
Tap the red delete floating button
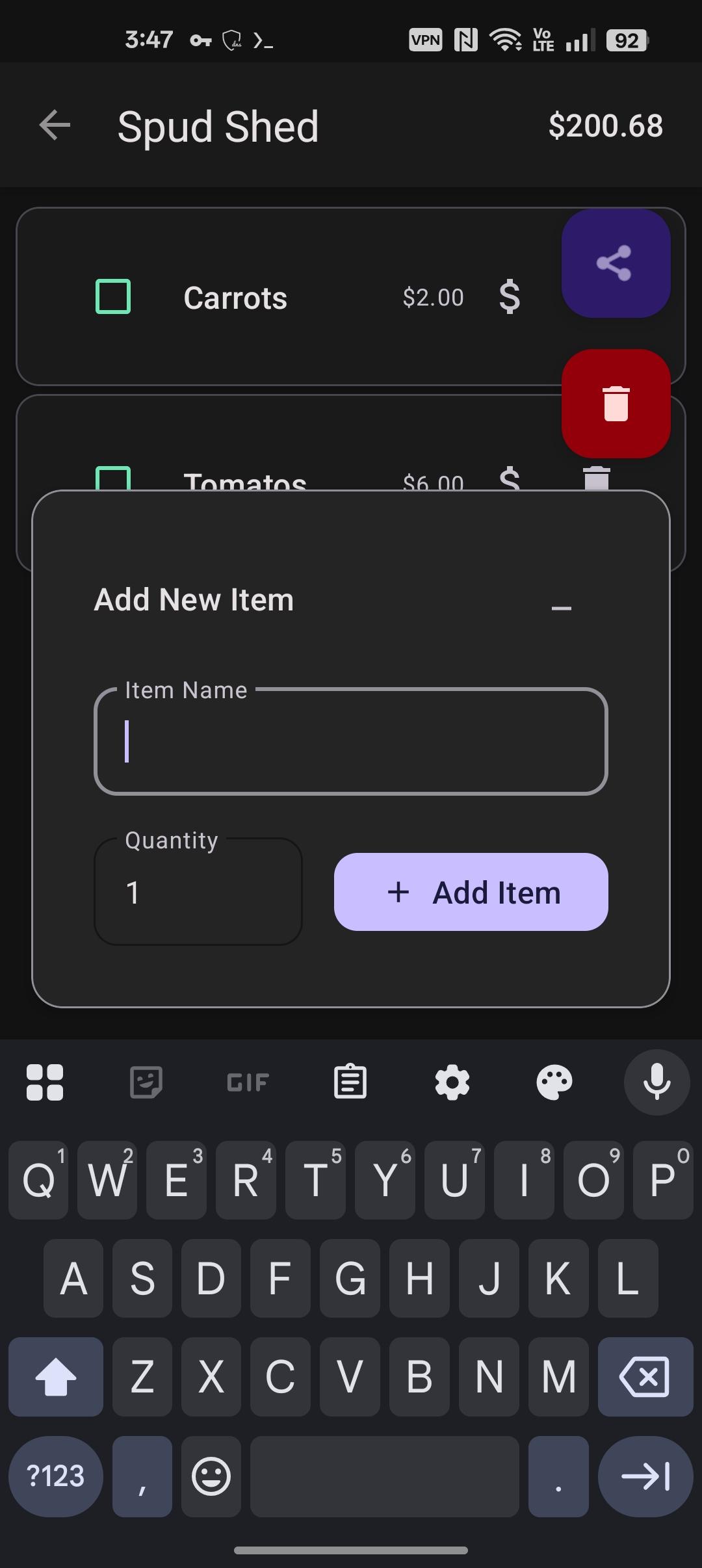coord(616,404)
